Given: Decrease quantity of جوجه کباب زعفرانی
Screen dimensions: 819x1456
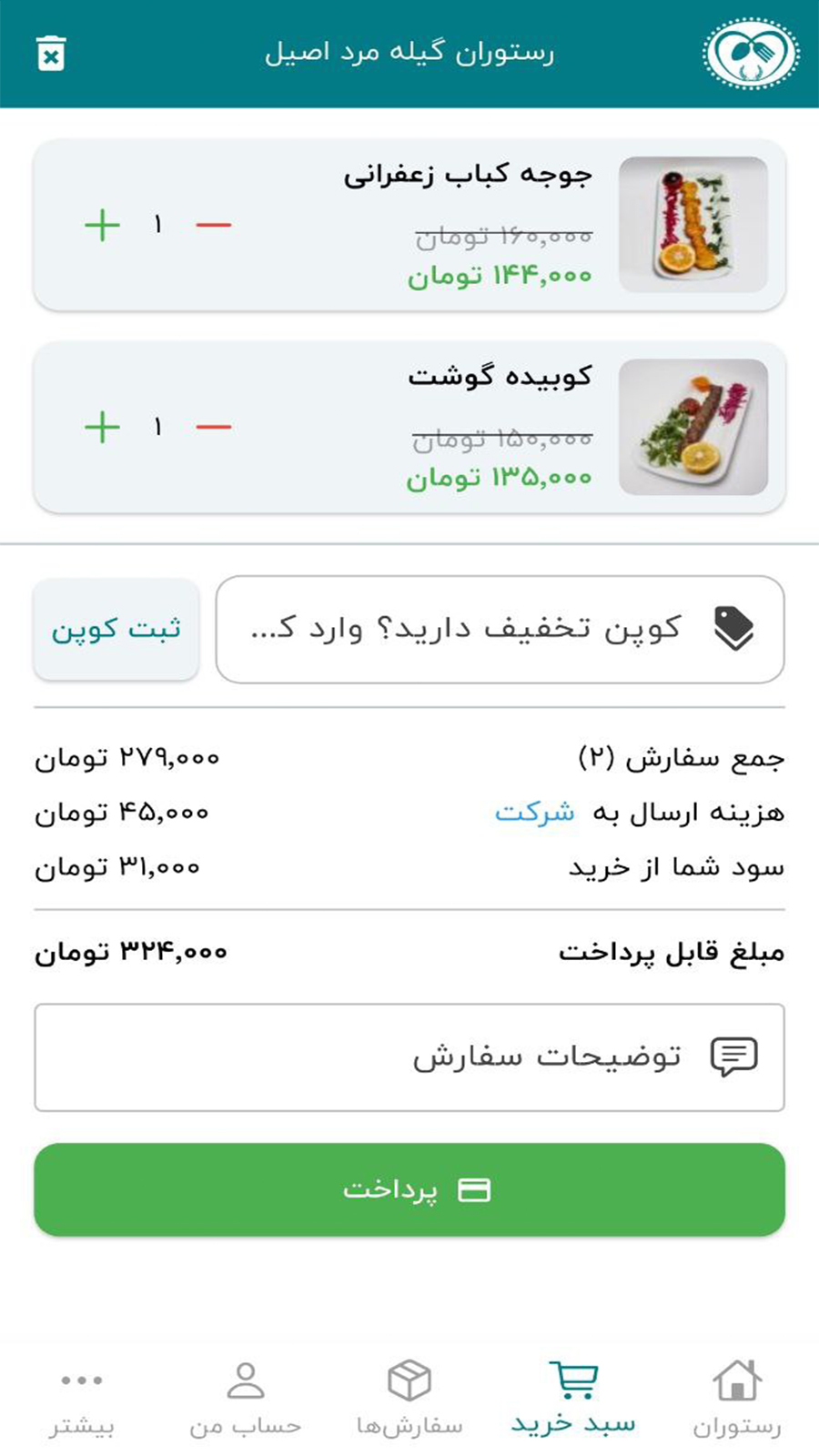Looking at the screenshot, I should tap(214, 225).
